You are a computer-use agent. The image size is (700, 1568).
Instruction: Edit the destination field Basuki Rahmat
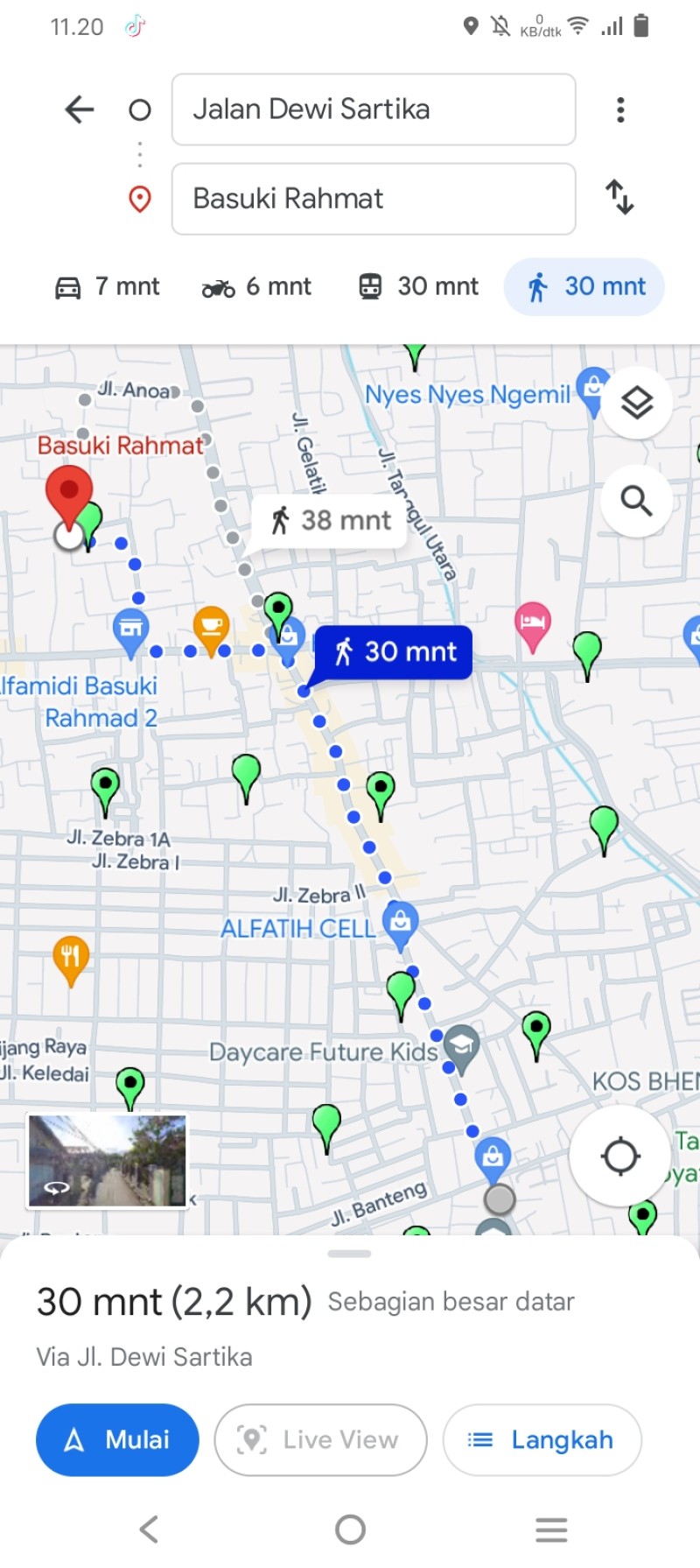click(x=374, y=199)
